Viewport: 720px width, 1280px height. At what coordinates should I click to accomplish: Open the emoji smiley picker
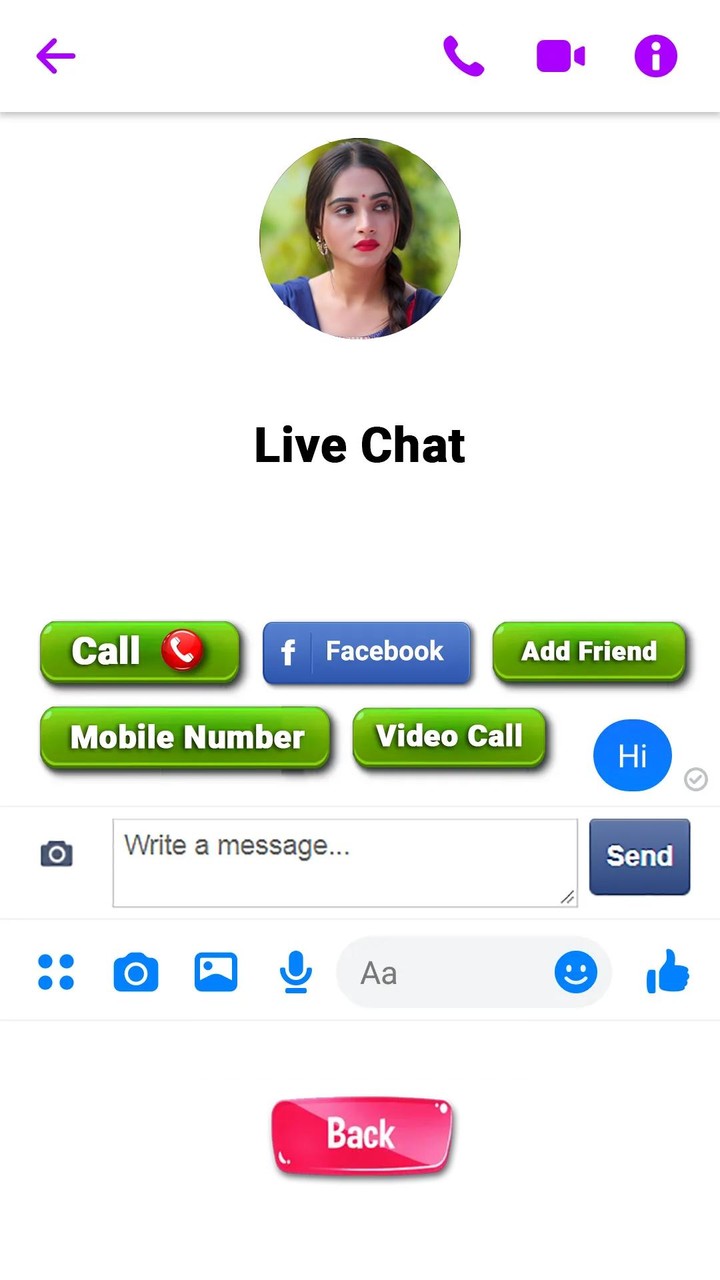(x=577, y=971)
